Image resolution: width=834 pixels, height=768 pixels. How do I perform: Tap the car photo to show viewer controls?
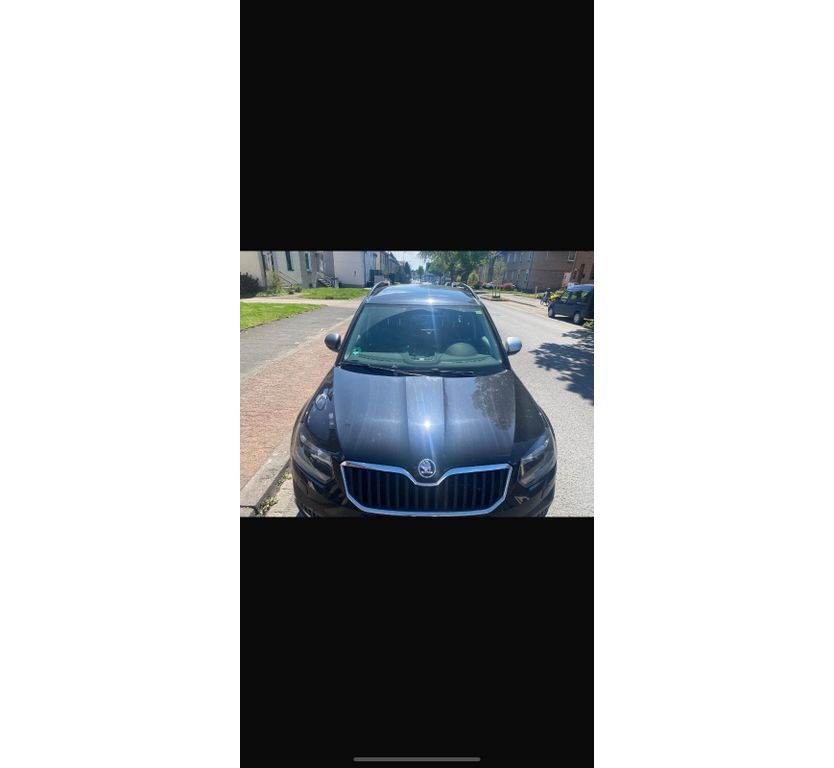(x=416, y=384)
